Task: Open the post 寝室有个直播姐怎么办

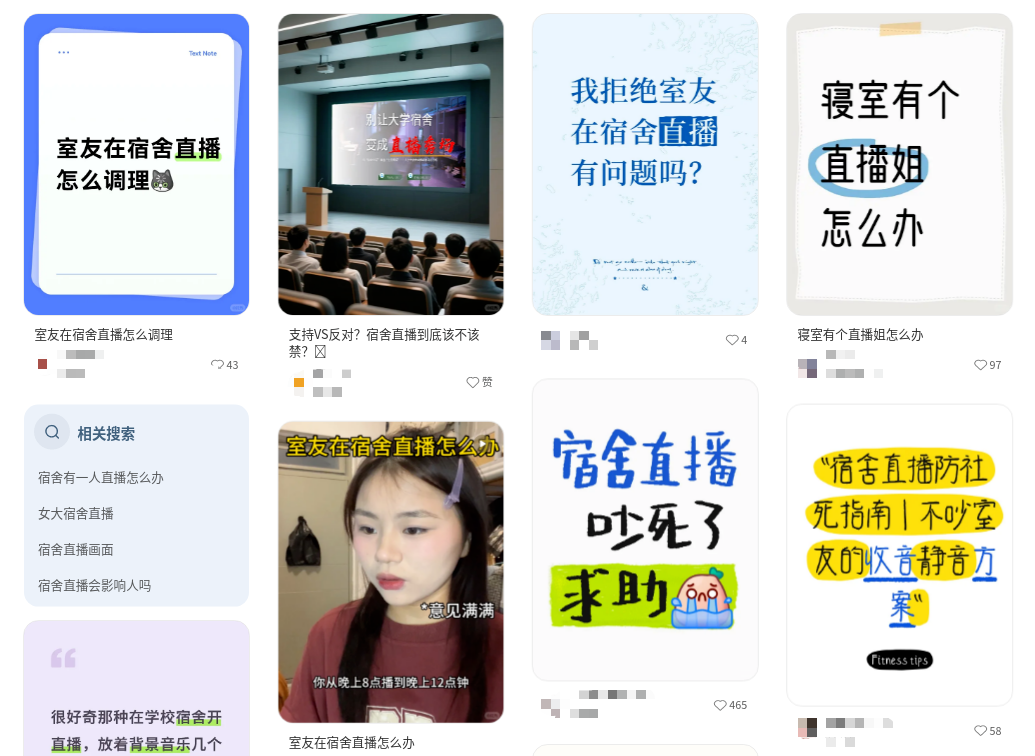Action: tap(899, 164)
